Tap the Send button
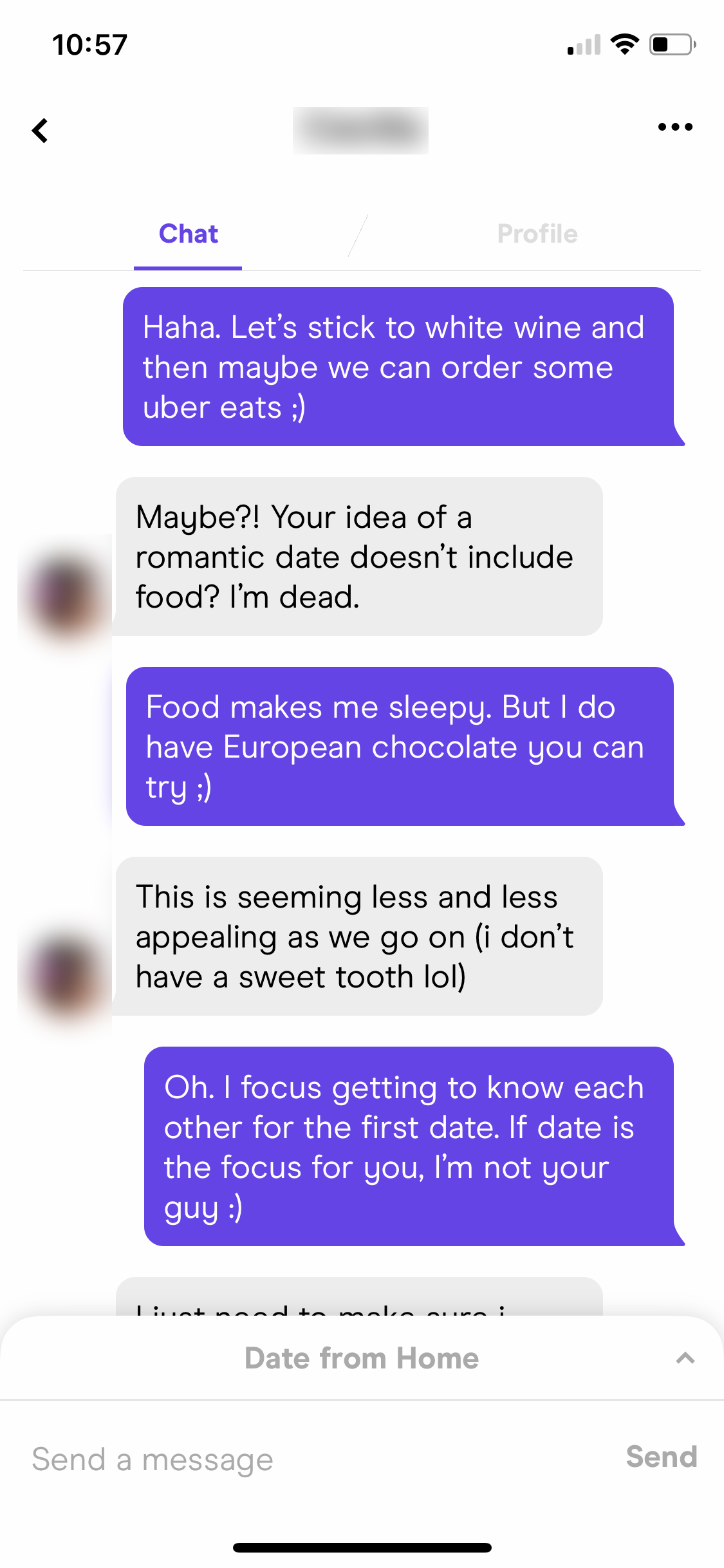Viewport: 724px width, 1568px height. pyautogui.click(x=662, y=1457)
